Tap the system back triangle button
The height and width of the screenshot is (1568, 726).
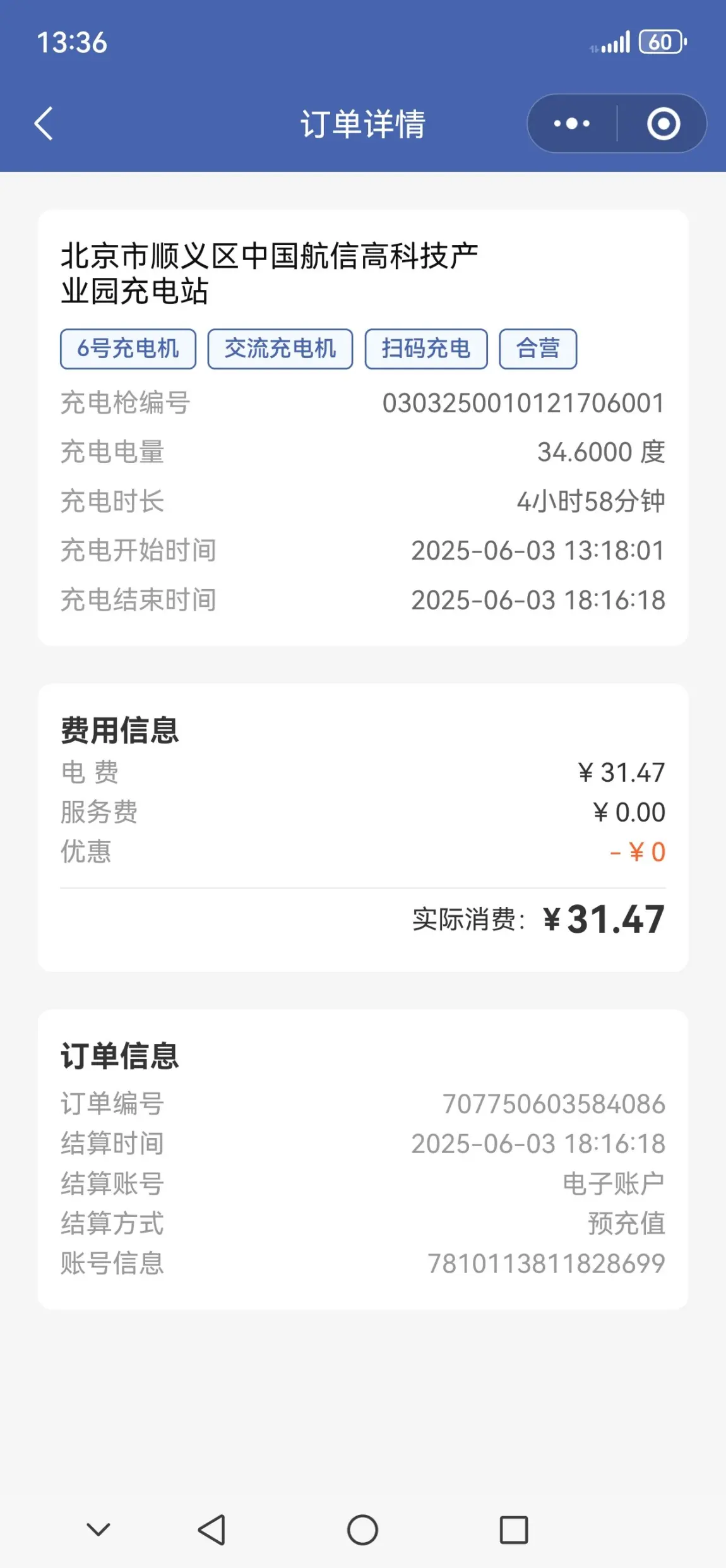click(x=212, y=1529)
